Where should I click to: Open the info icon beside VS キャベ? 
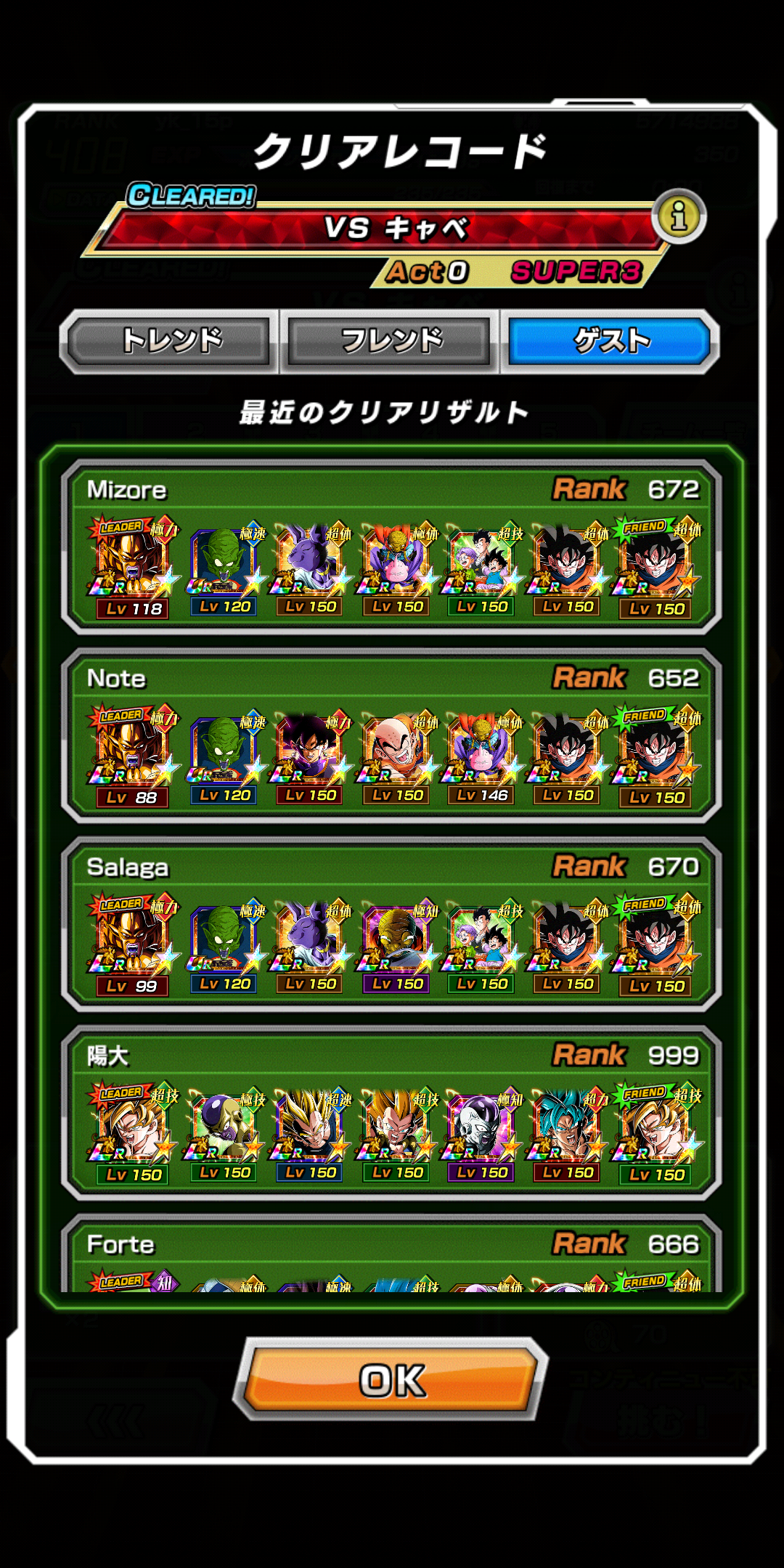click(x=678, y=216)
